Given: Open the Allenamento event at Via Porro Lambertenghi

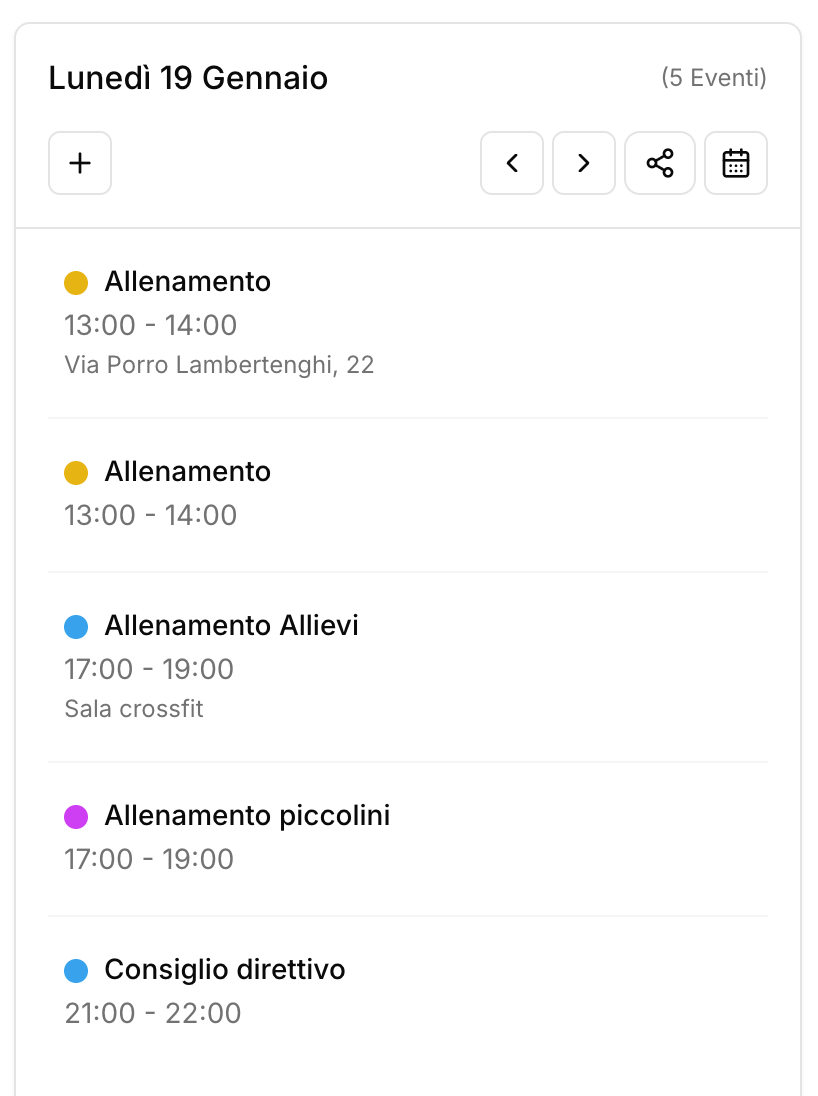Looking at the screenshot, I should coord(188,283).
